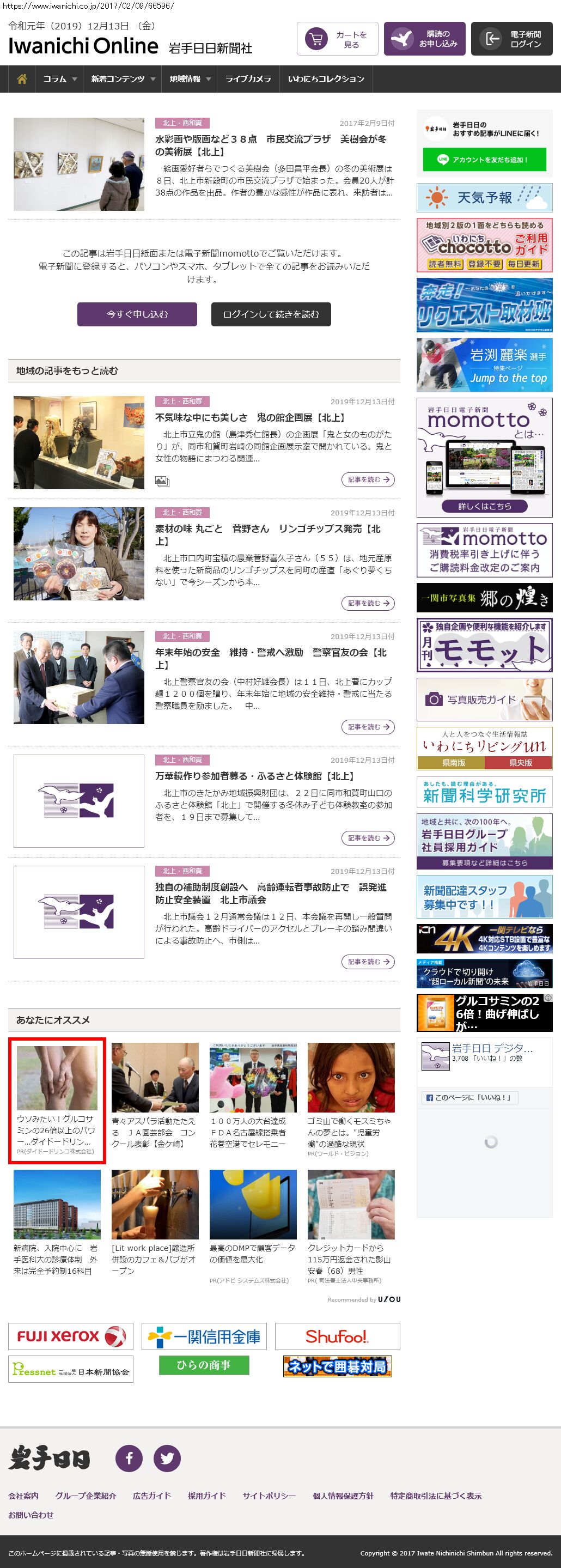Open the 天気予報 weather banner

484,198
